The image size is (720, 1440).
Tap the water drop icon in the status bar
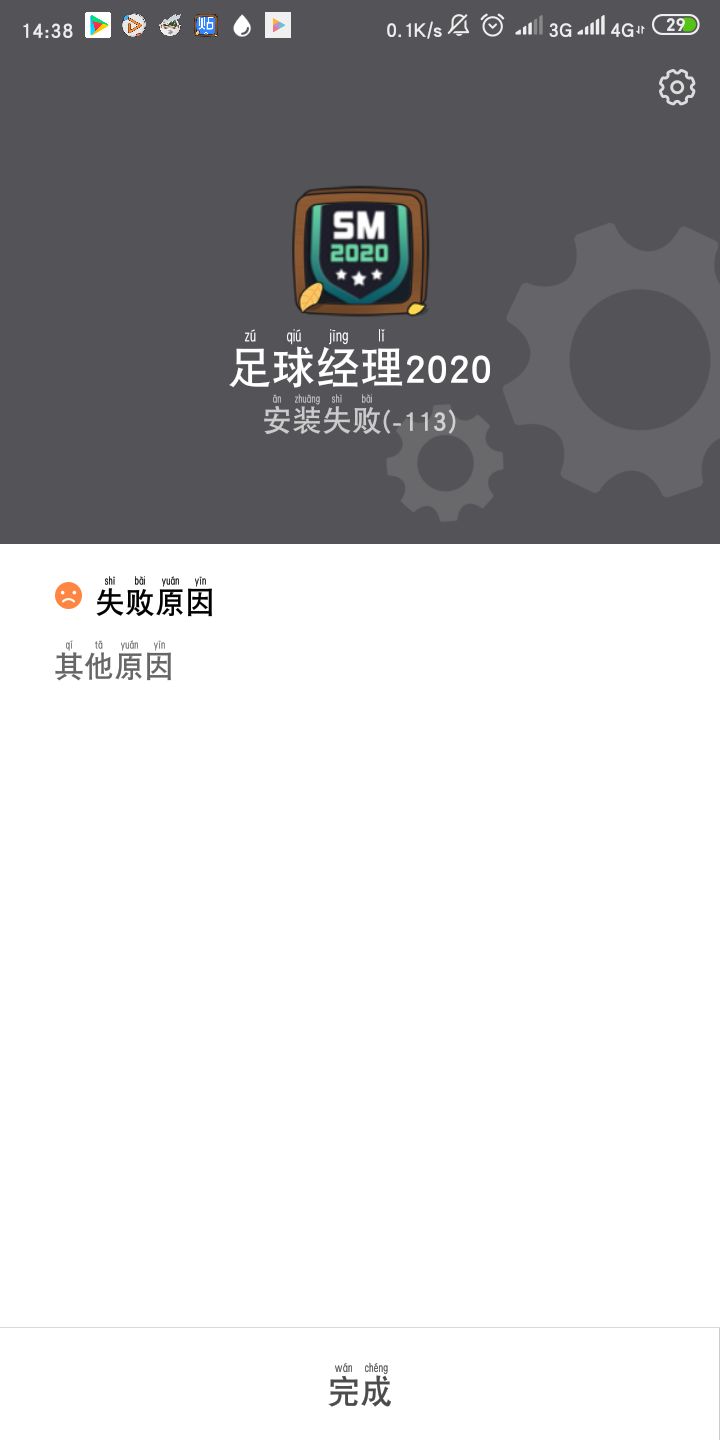pyautogui.click(x=240, y=27)
